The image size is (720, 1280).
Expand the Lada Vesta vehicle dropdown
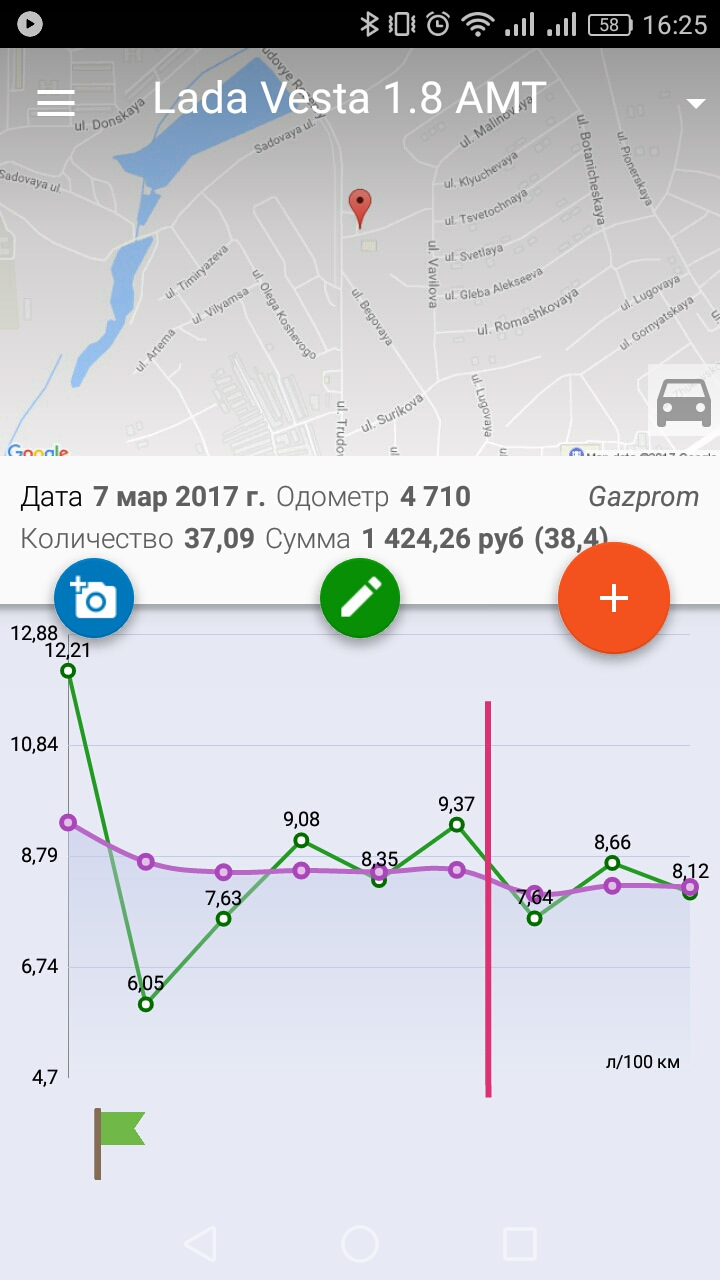pos(695,103)
